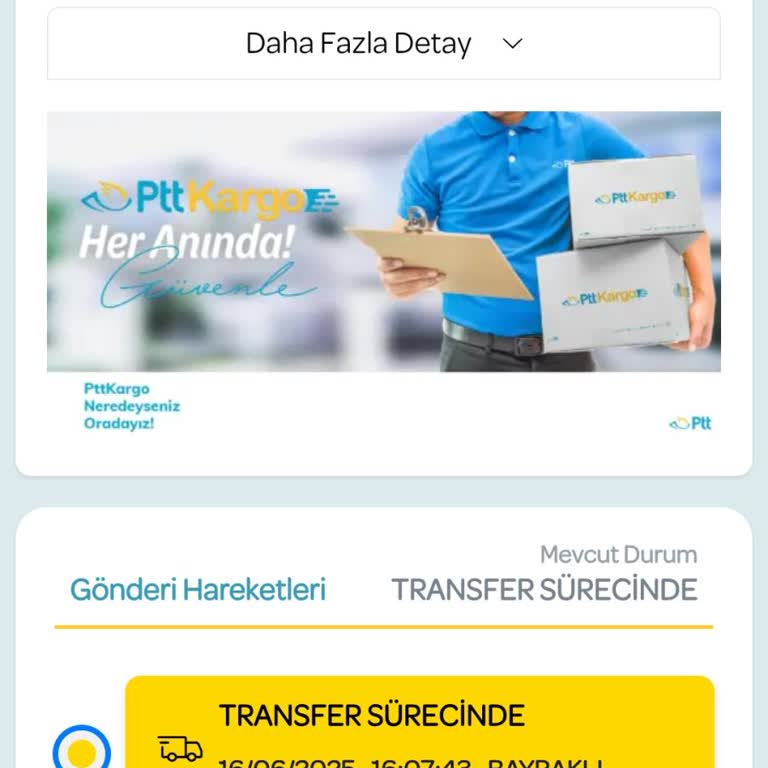This screenshot has width=768, height=768.
Task: Expand the Daha Fazla Detay section
Action: click(x=384, y=44)
